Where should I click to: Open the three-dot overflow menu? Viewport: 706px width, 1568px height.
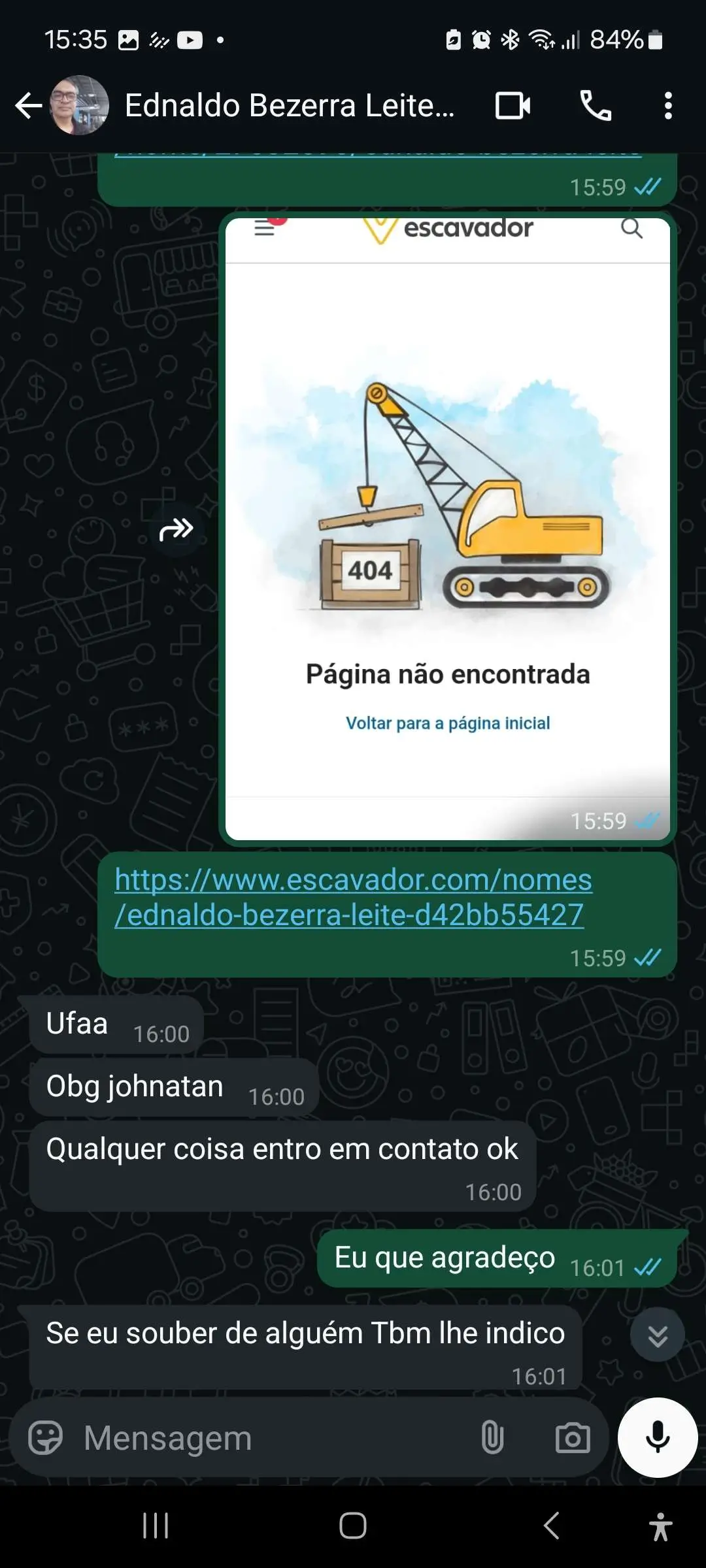tap(667, 106)
